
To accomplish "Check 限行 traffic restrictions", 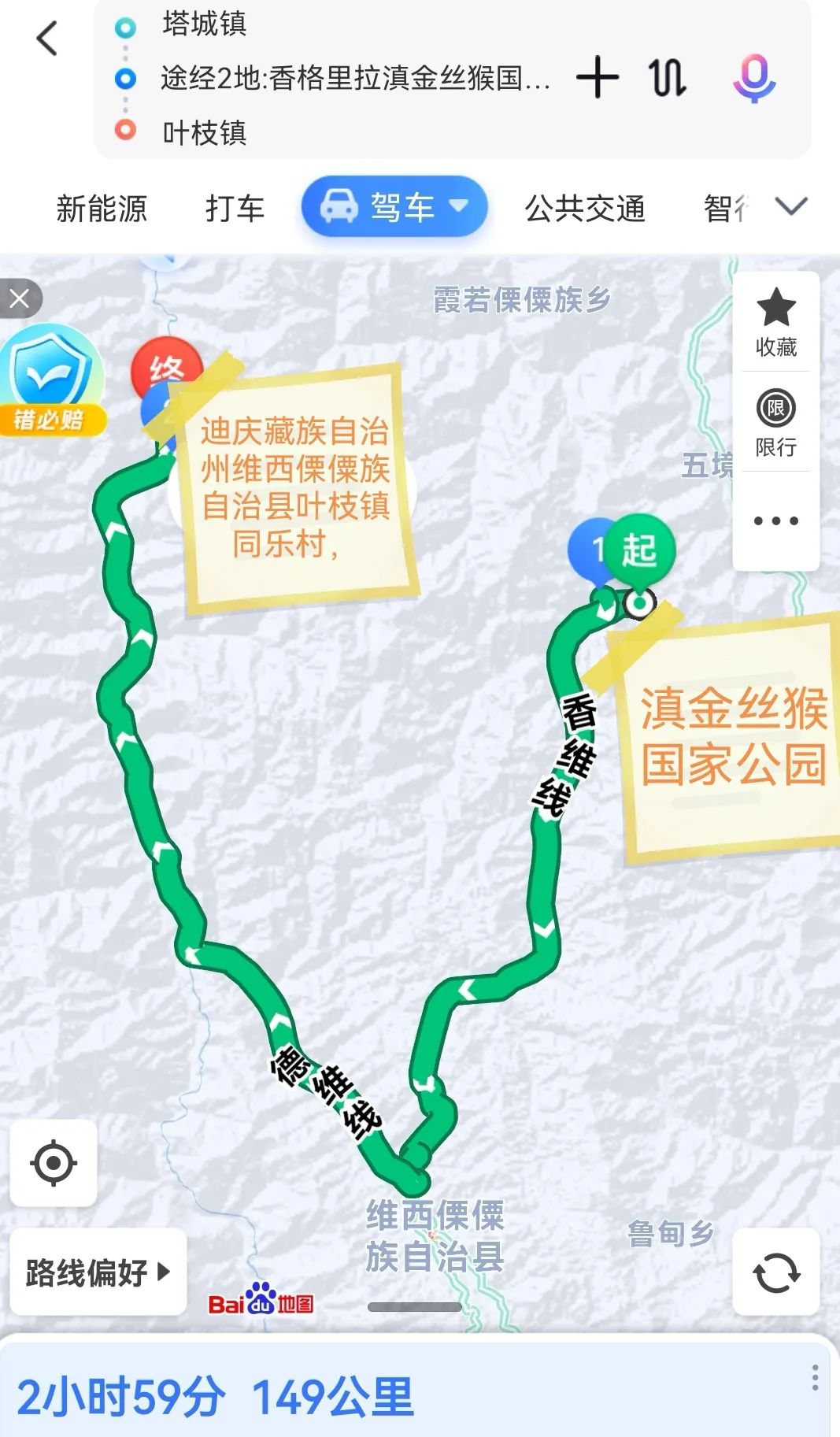I will [776, 422].
